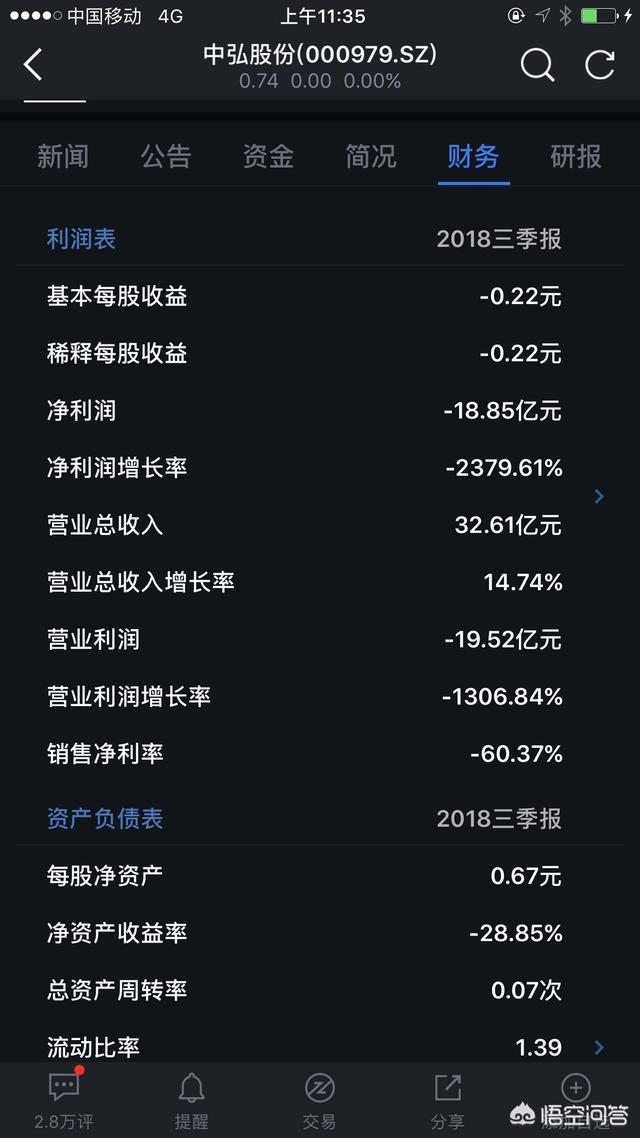Share this stock via 分享
The image size is (640, 1138).
click(x=448, y=1099)
